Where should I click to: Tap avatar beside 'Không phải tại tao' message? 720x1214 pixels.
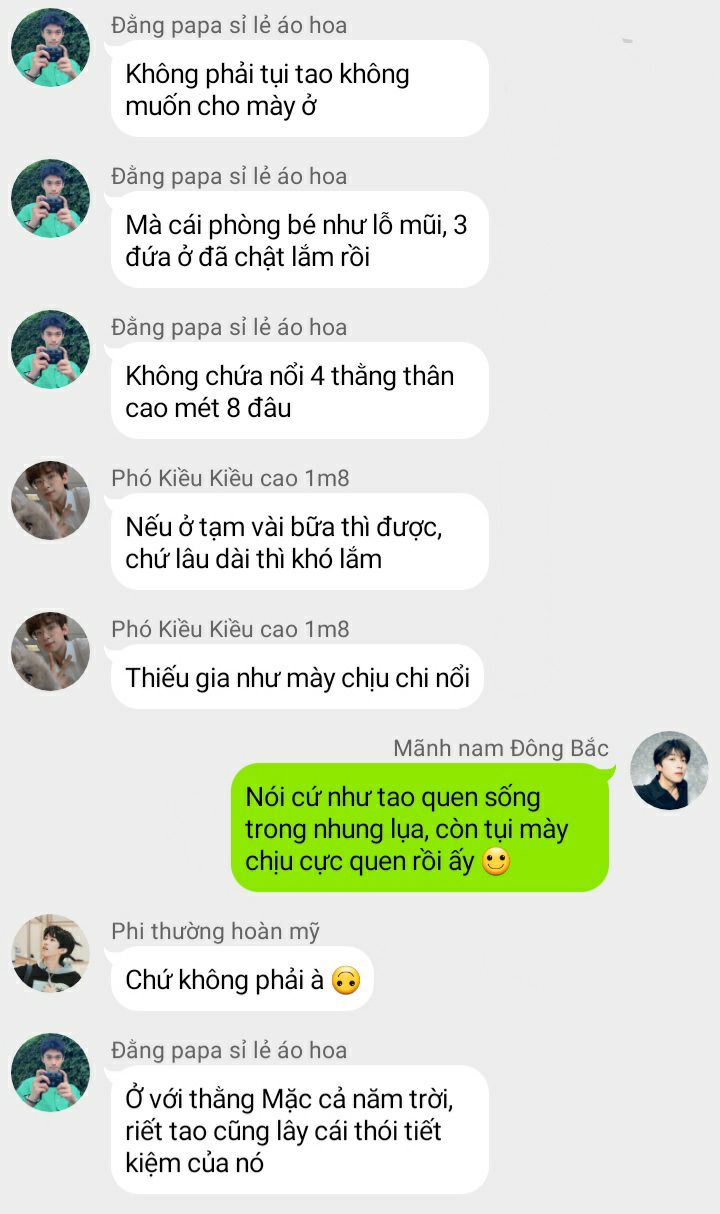point(50,47)
